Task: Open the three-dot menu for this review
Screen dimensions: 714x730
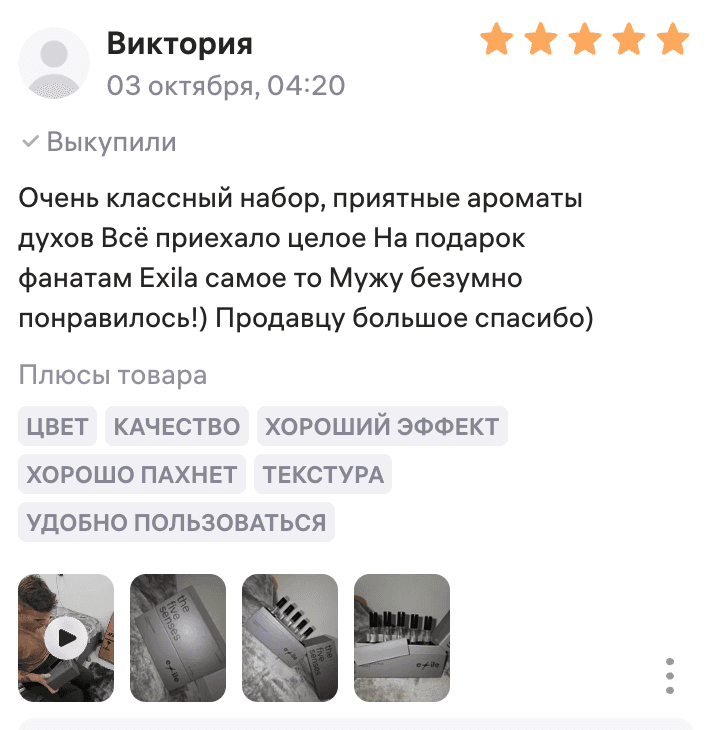Action: point(670,675)
